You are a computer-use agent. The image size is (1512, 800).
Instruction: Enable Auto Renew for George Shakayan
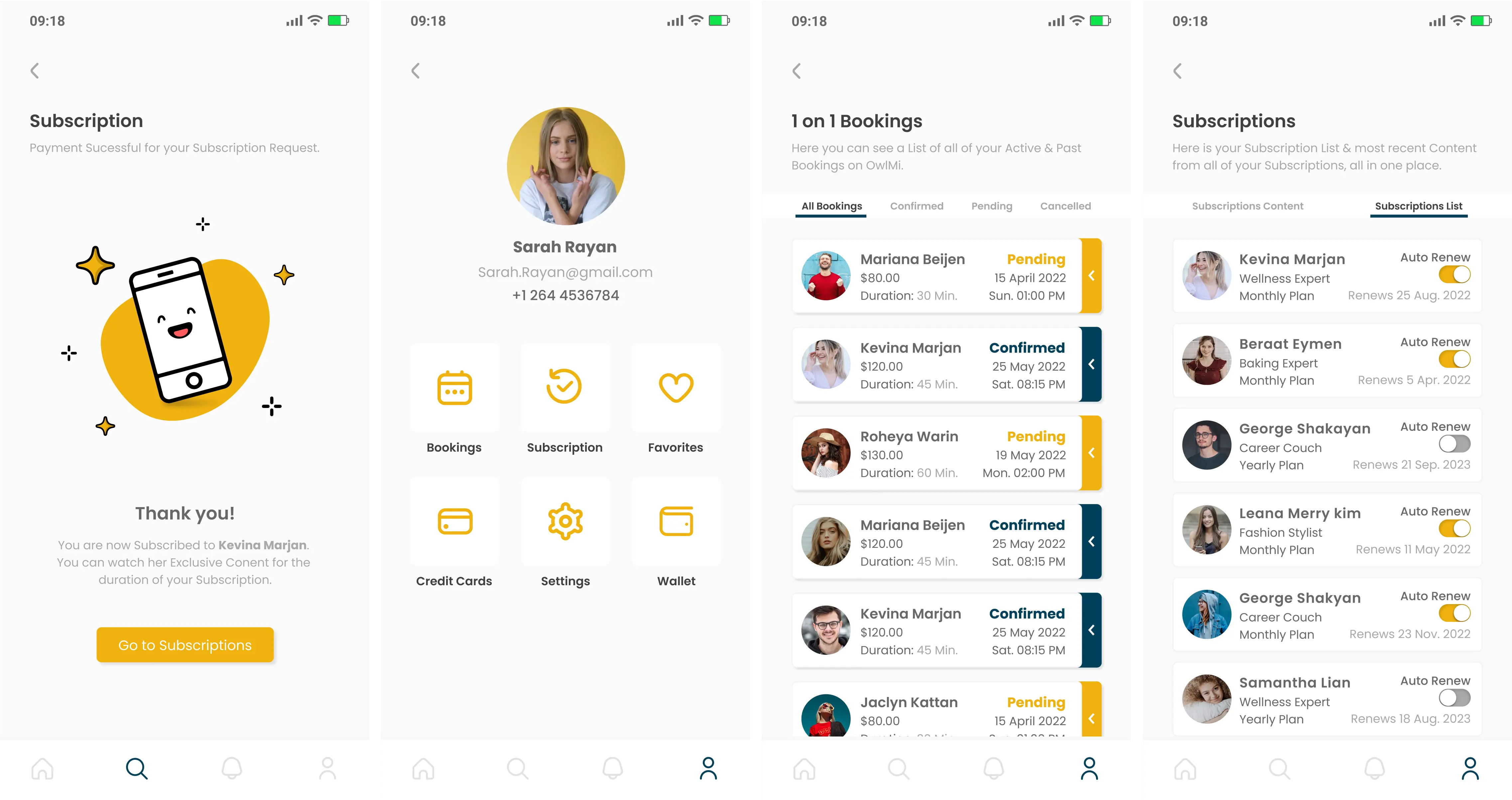1454,444
